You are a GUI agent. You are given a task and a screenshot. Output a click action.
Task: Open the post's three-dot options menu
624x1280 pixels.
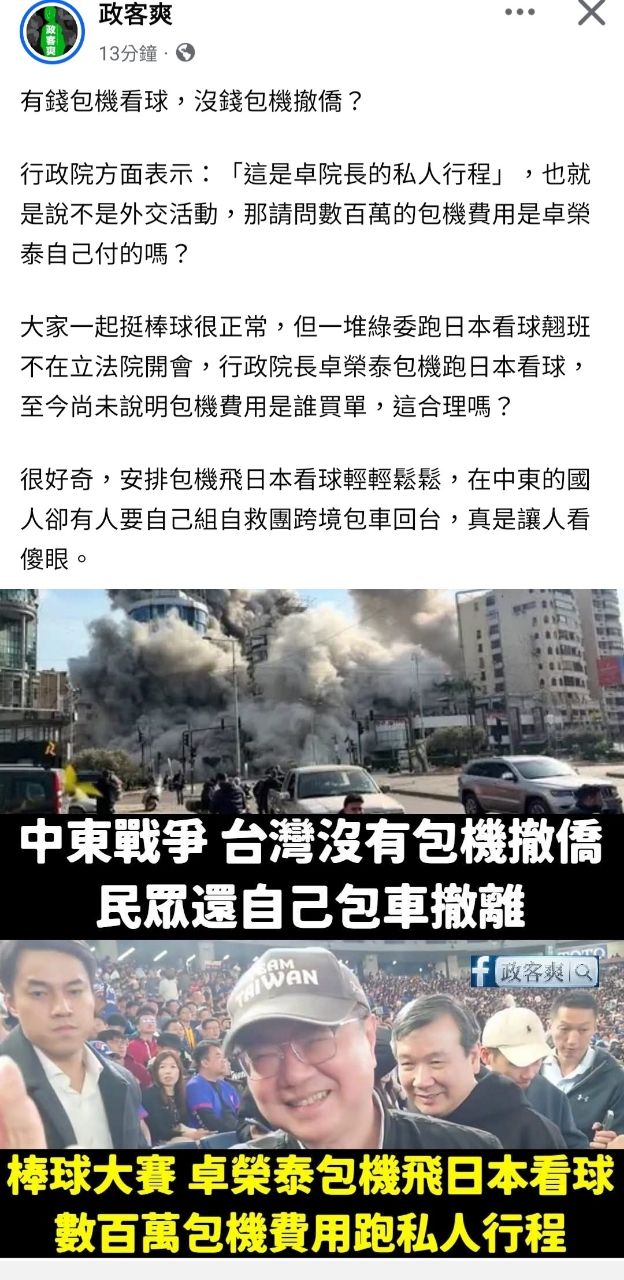(520, 13)
